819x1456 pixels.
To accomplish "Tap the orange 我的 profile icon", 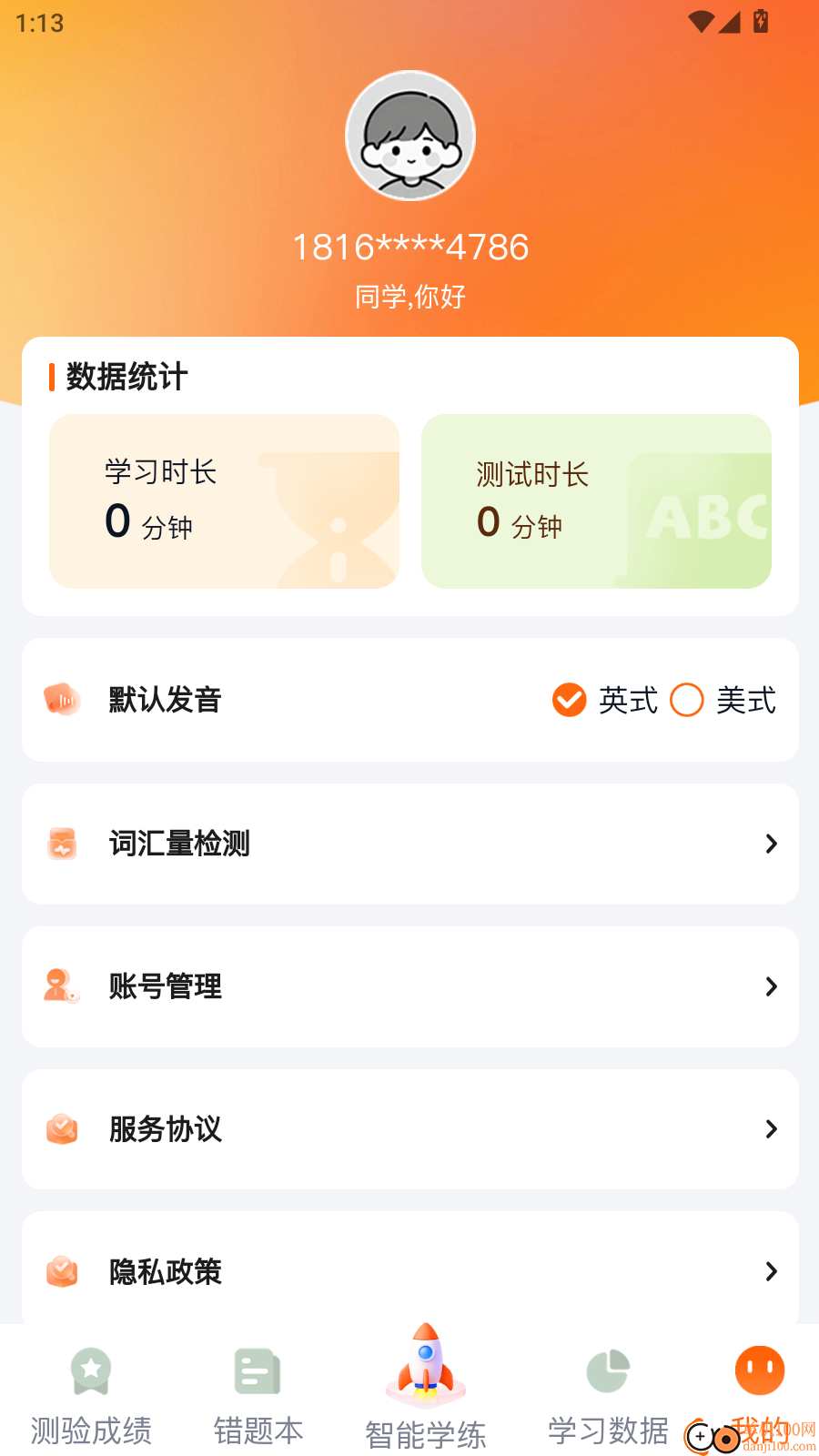I will pos(760,1369).
